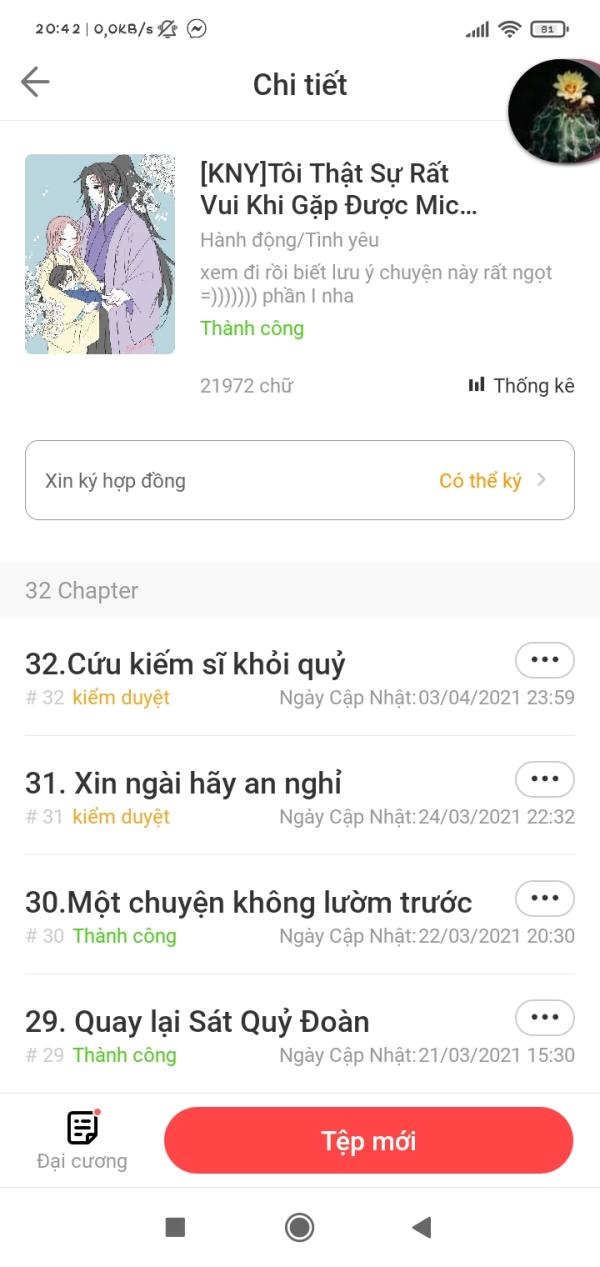Tap the system back triangle

tap(422, 1227)
